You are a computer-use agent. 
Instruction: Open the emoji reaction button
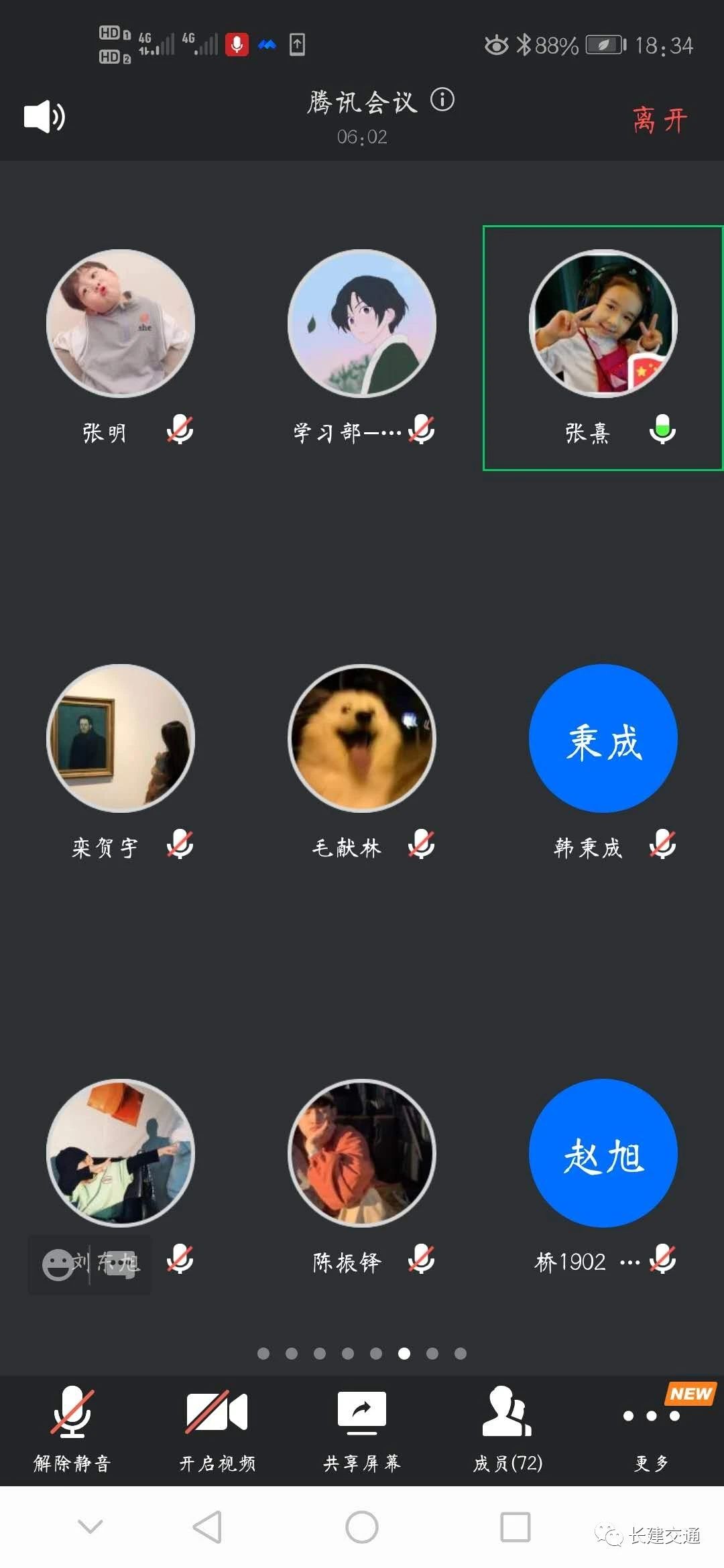tap(58, 1264)
